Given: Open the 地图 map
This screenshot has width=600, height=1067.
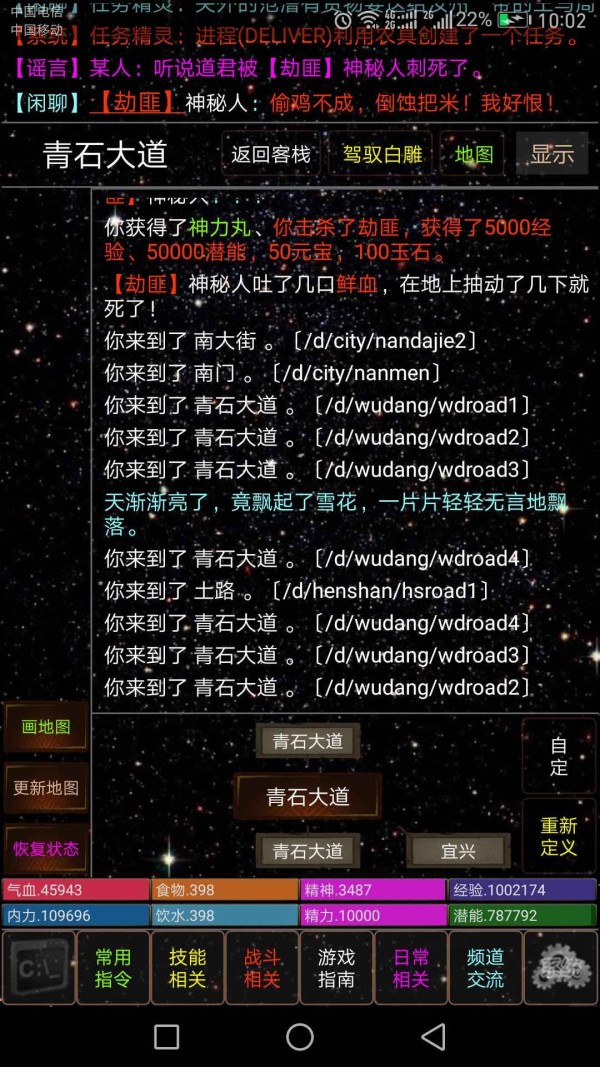Looking at the screenshot, I should click(473, 154).
